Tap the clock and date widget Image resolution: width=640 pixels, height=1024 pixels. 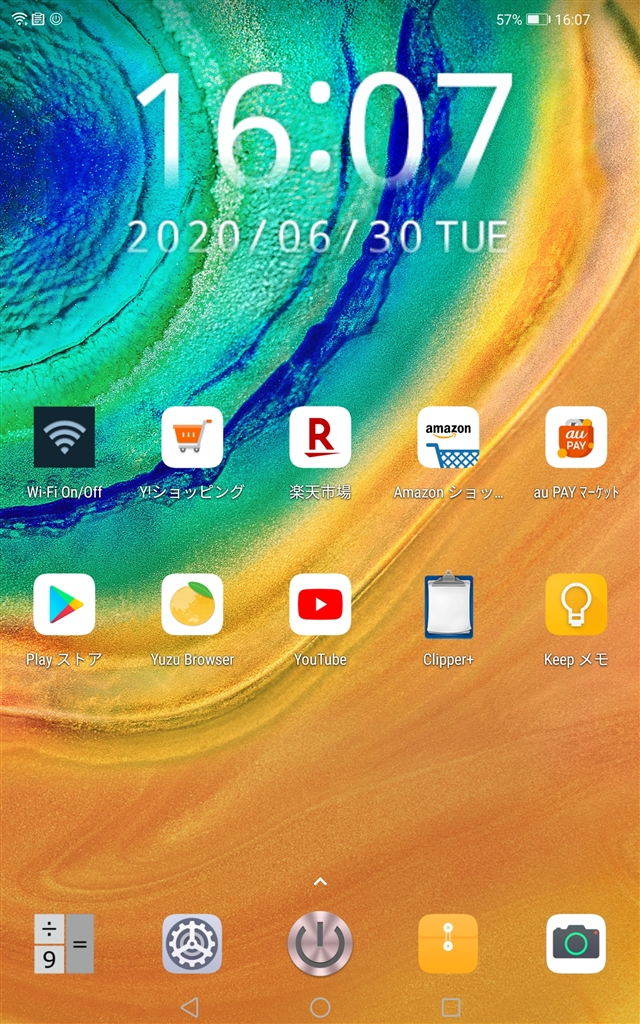[320, 160]
